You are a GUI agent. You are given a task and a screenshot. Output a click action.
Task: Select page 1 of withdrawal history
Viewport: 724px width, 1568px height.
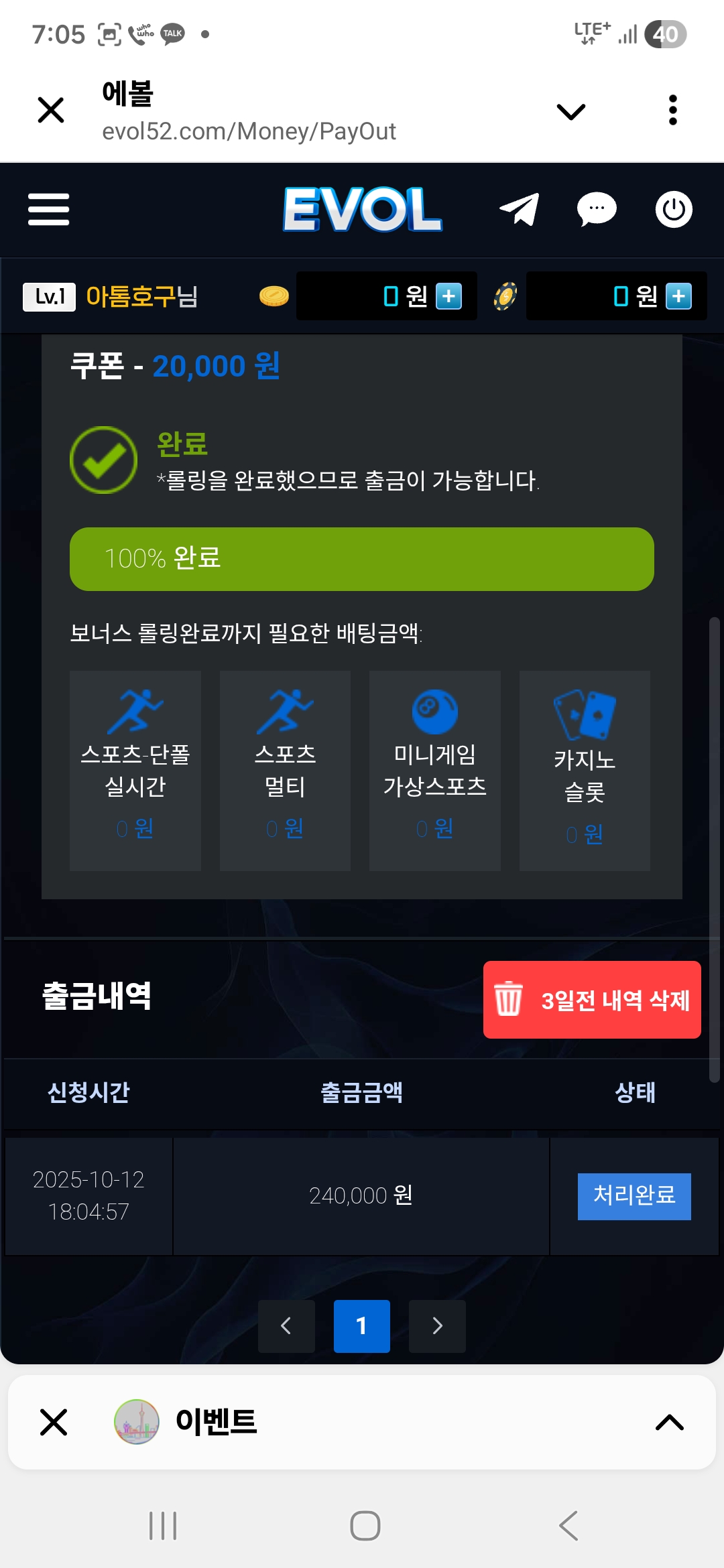pos(362,1325)
